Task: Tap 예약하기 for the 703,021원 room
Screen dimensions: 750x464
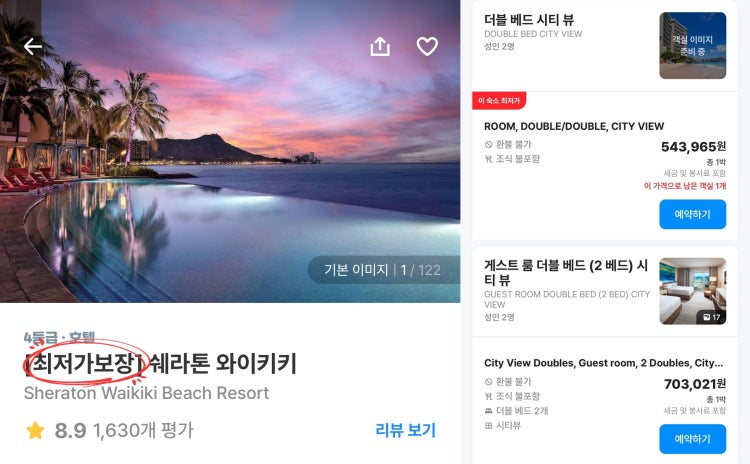Action: (x=692, y=438)
